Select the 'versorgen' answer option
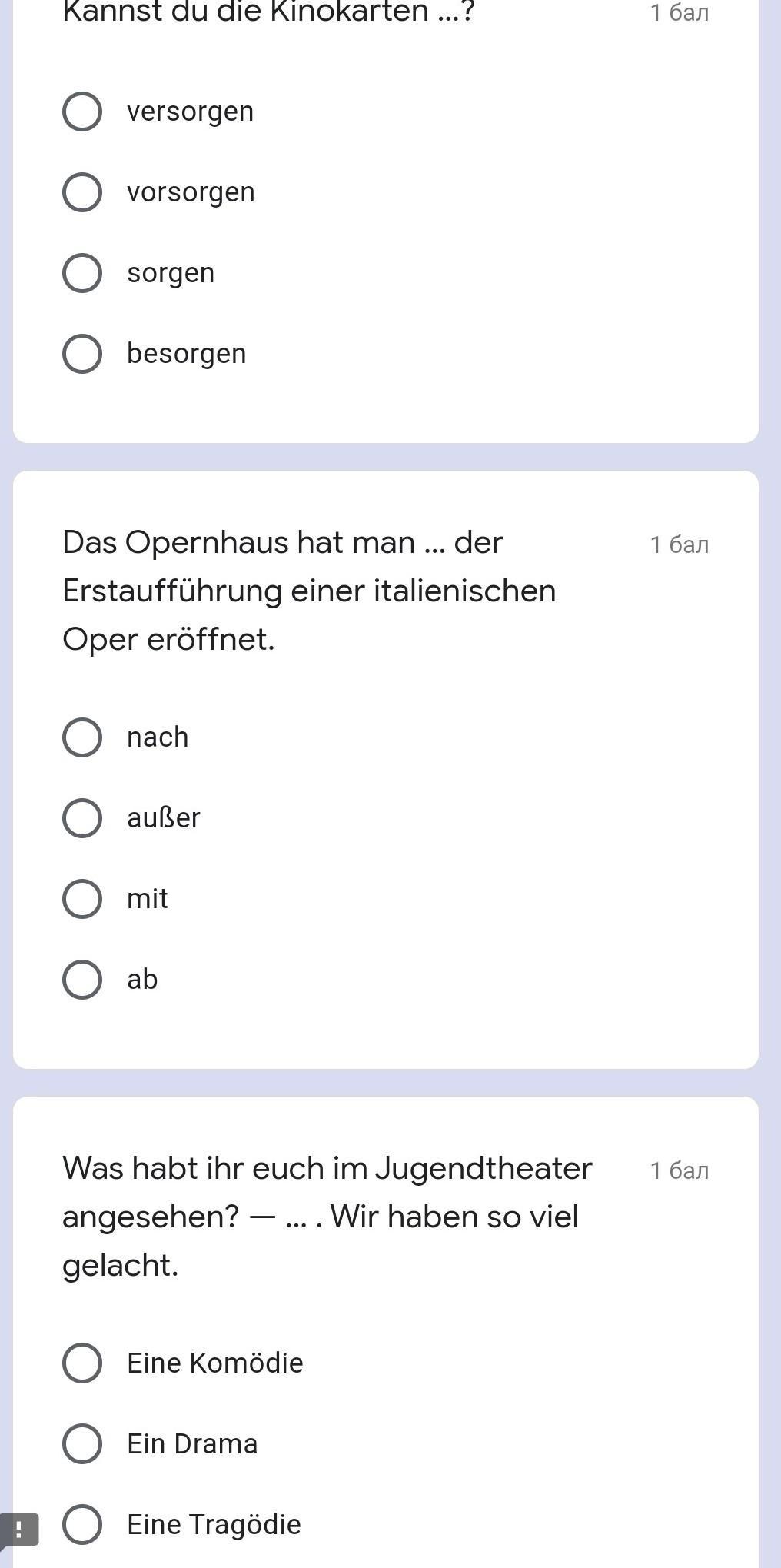The image size is (781, 1568). (82, 112)
